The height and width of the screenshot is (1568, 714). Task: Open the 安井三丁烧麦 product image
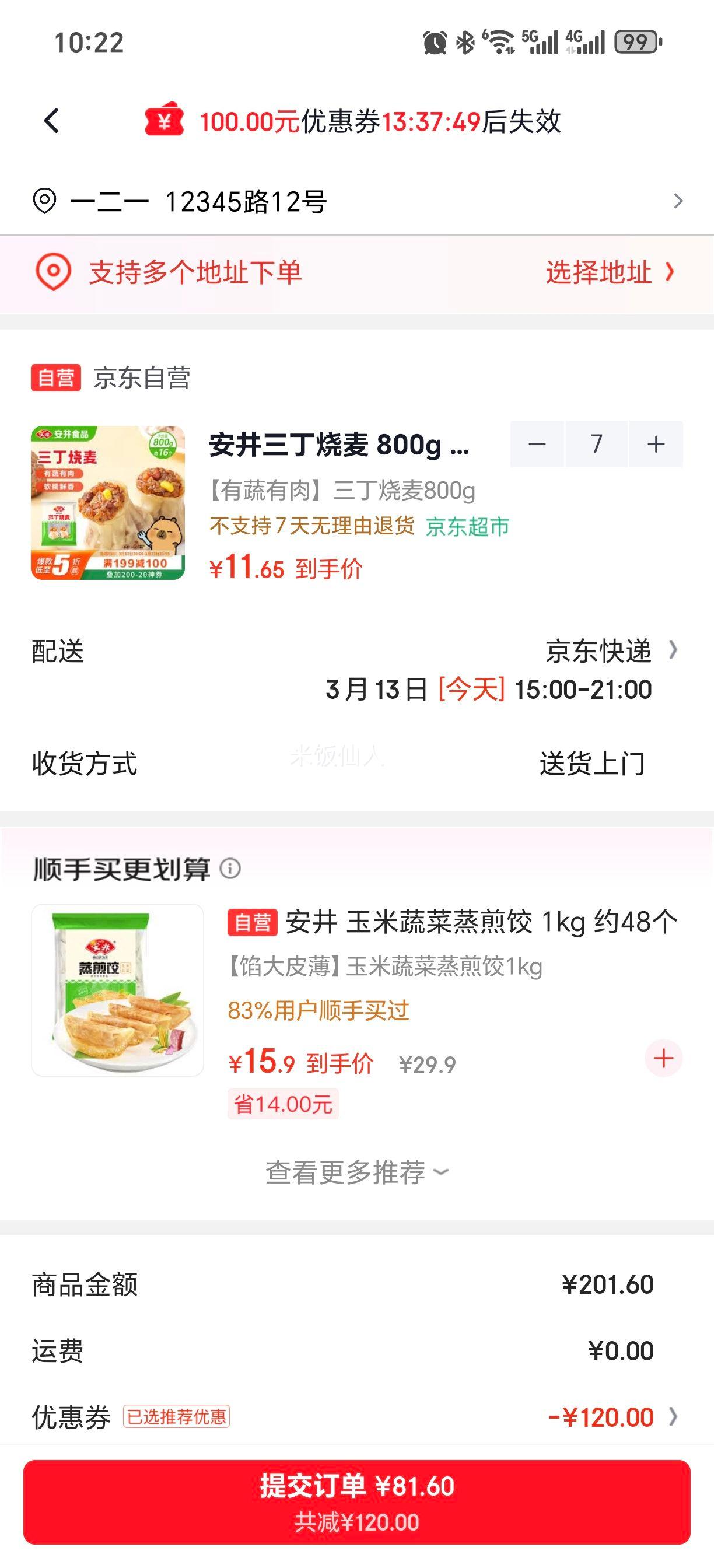tap(108, 503)
